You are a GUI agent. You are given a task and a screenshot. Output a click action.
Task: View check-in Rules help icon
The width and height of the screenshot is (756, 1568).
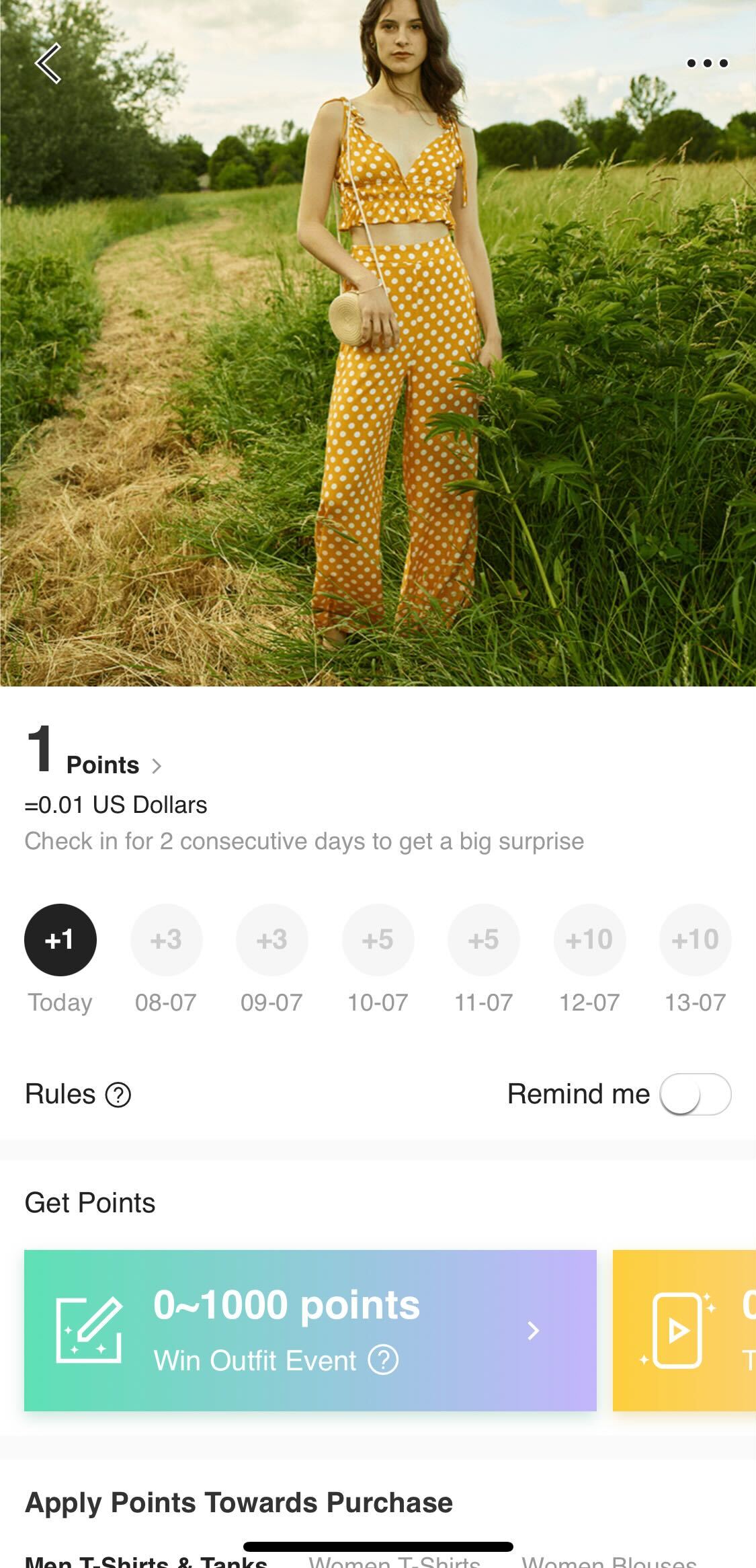click(x=118, y=1095)
